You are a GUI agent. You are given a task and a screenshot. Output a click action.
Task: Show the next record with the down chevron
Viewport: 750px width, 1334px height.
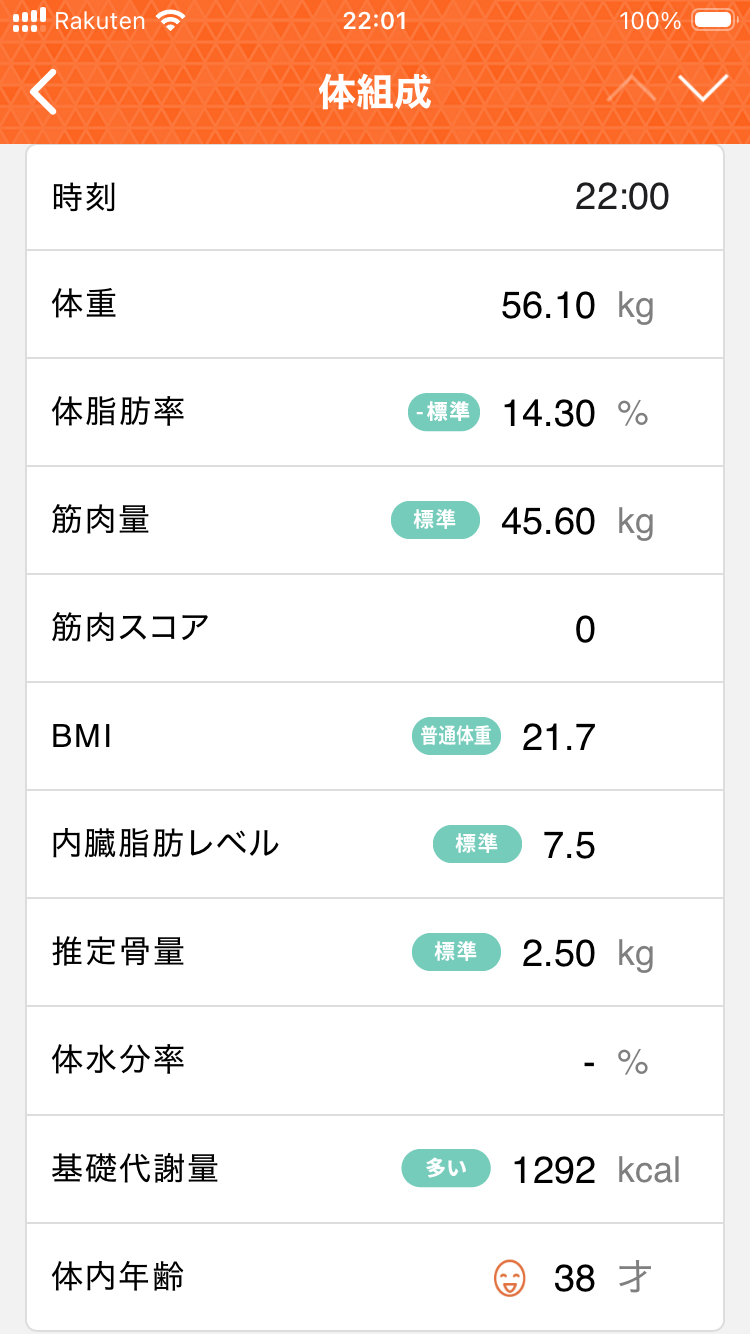[x=703, y=90]
